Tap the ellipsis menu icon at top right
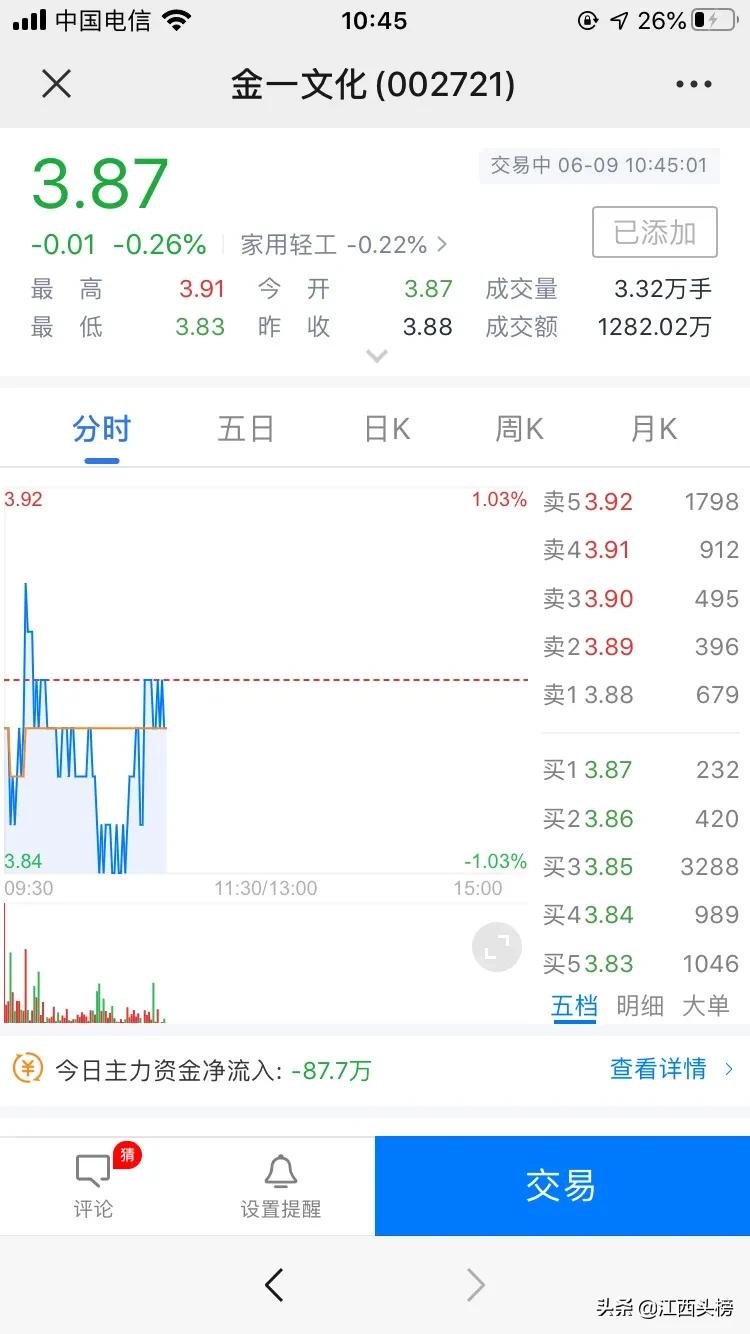The width and height of the screenshot is (750, 1334). point(692,84)
